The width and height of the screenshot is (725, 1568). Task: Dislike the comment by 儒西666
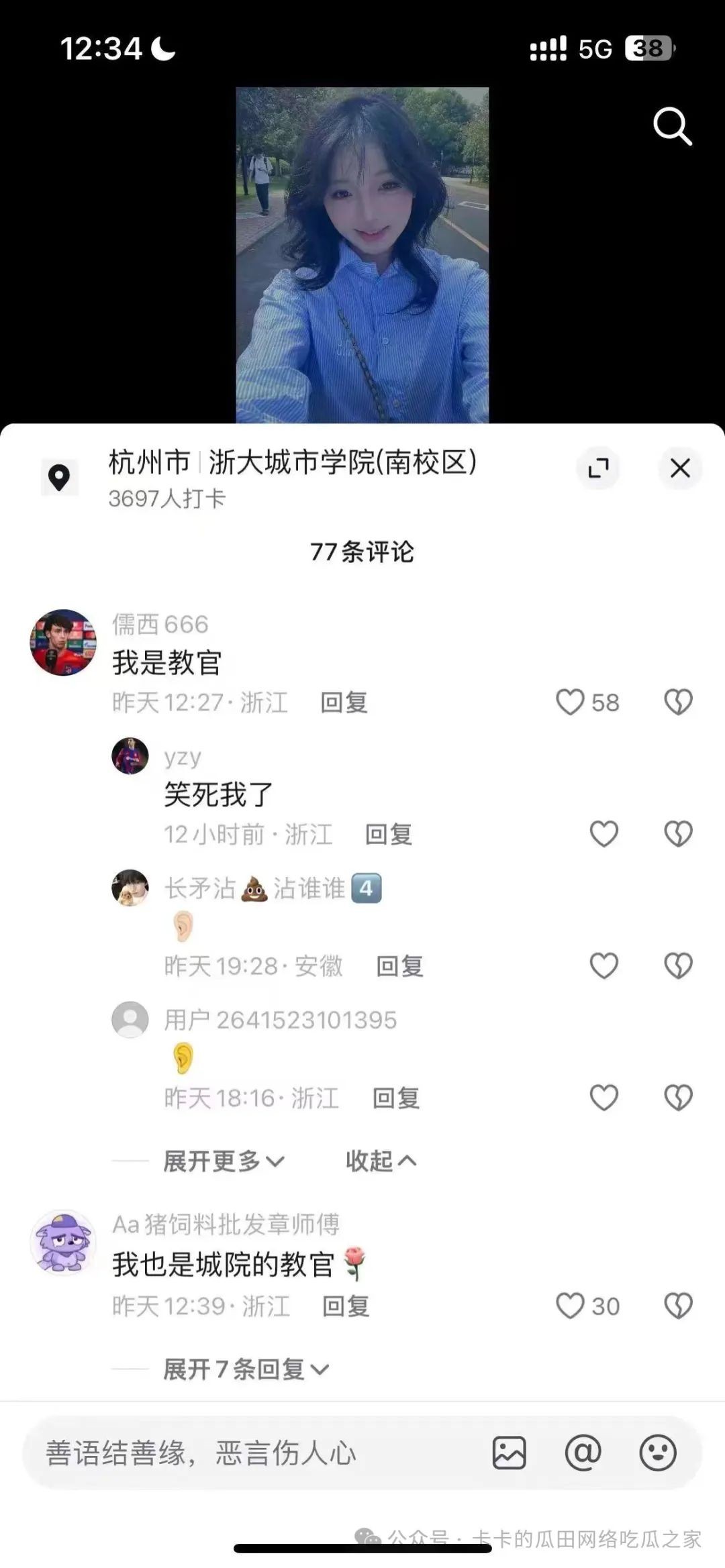[678, 702]
